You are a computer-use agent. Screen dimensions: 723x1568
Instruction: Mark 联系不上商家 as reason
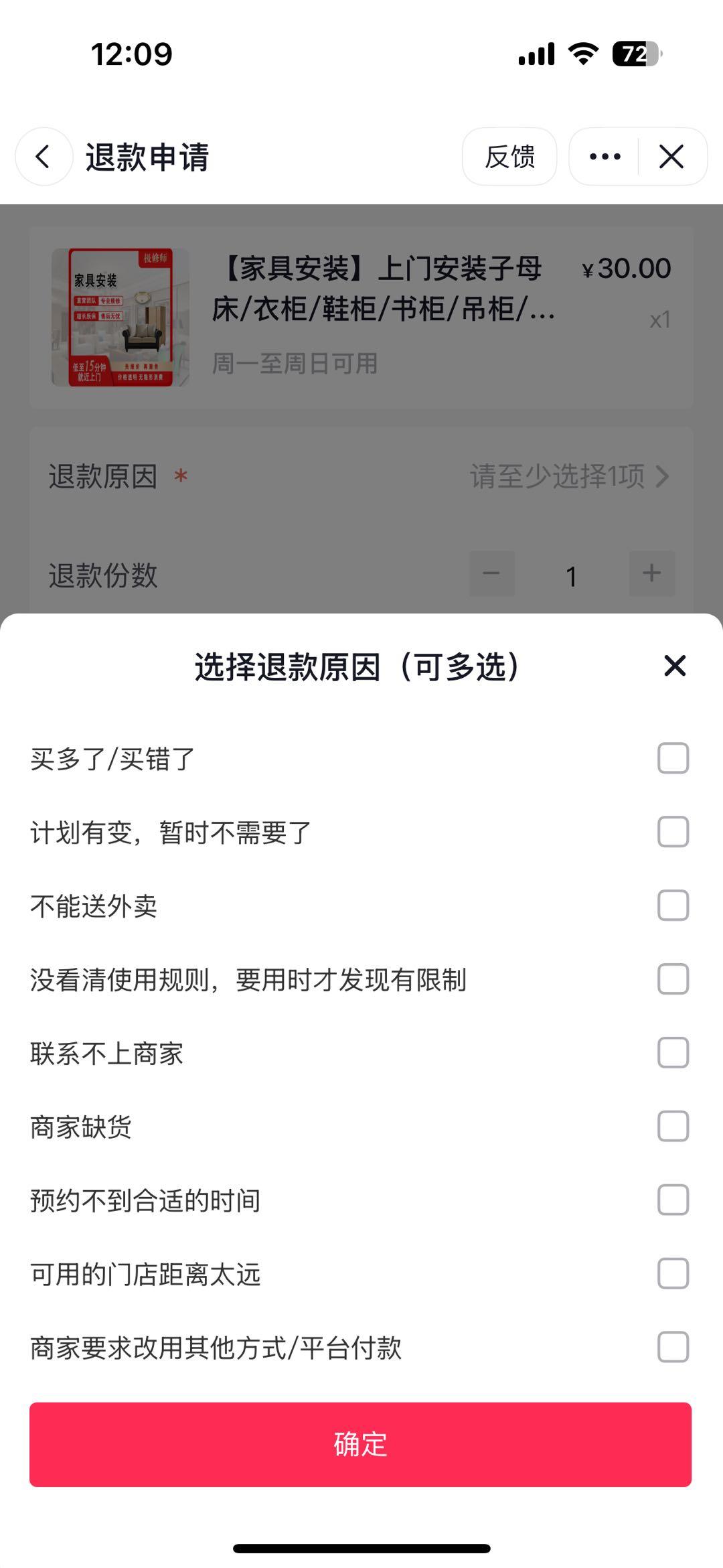[673, 1053]
